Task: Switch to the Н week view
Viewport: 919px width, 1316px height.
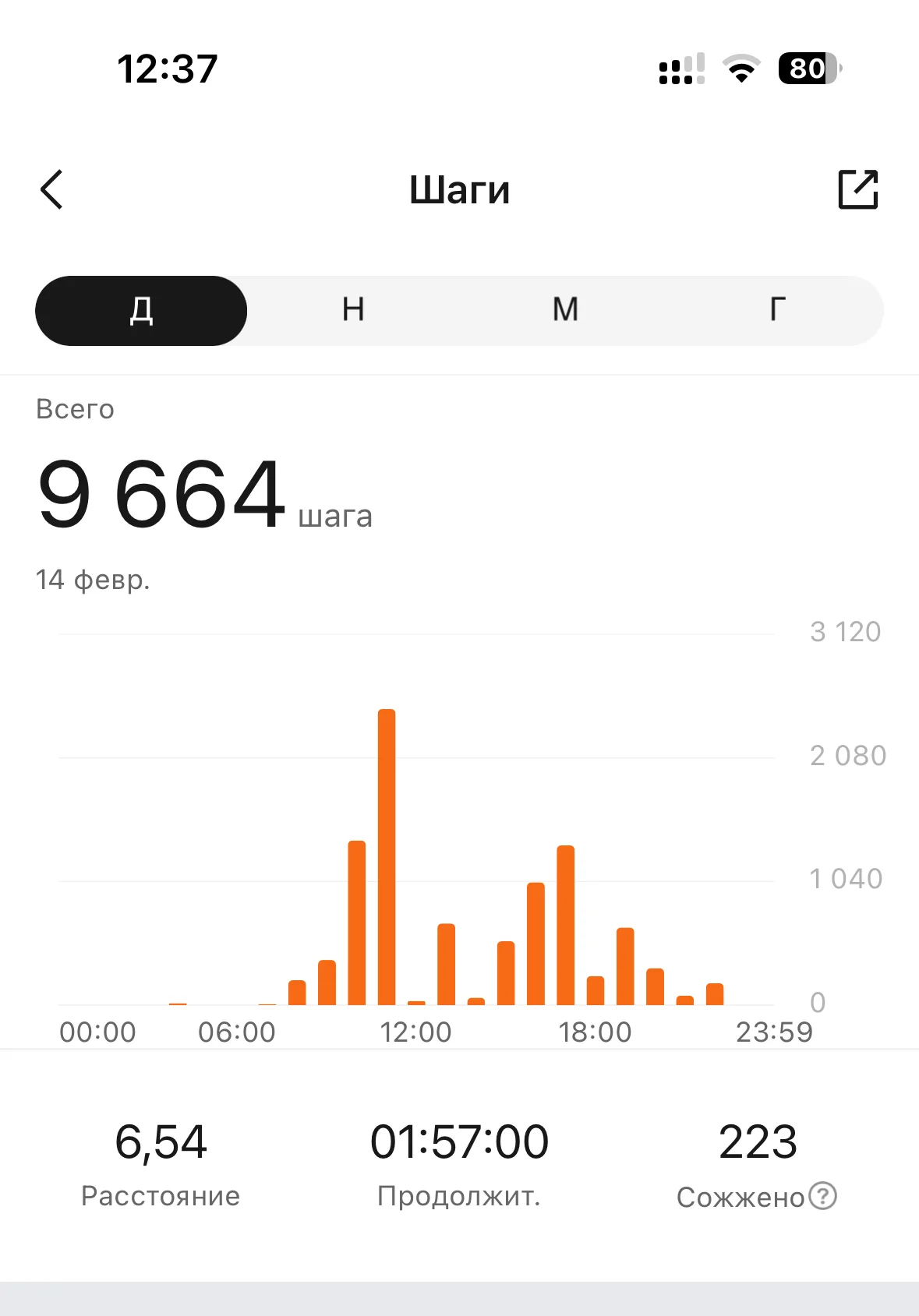Action: [353, 310]
